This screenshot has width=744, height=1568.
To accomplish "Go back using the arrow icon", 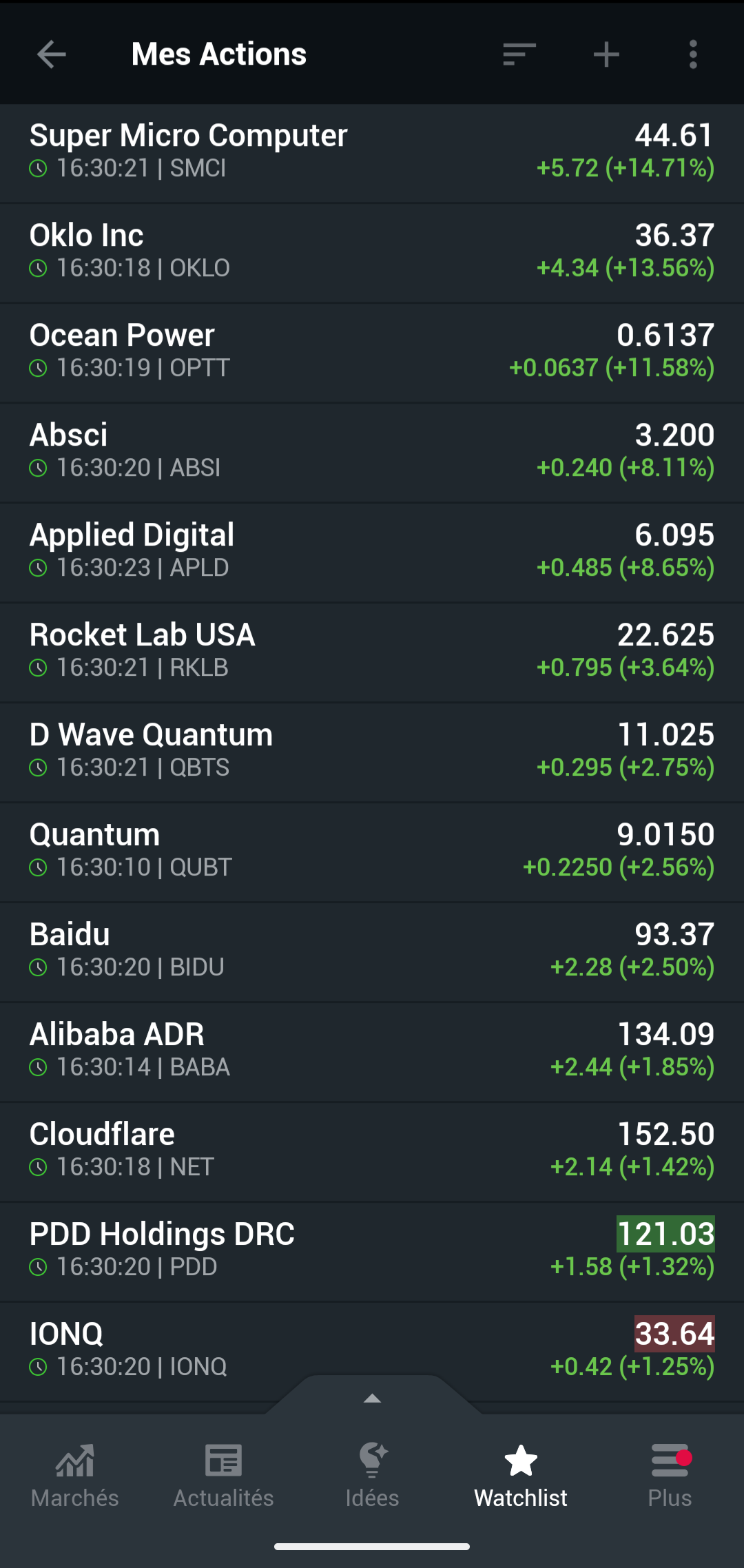I will (52, 54).
